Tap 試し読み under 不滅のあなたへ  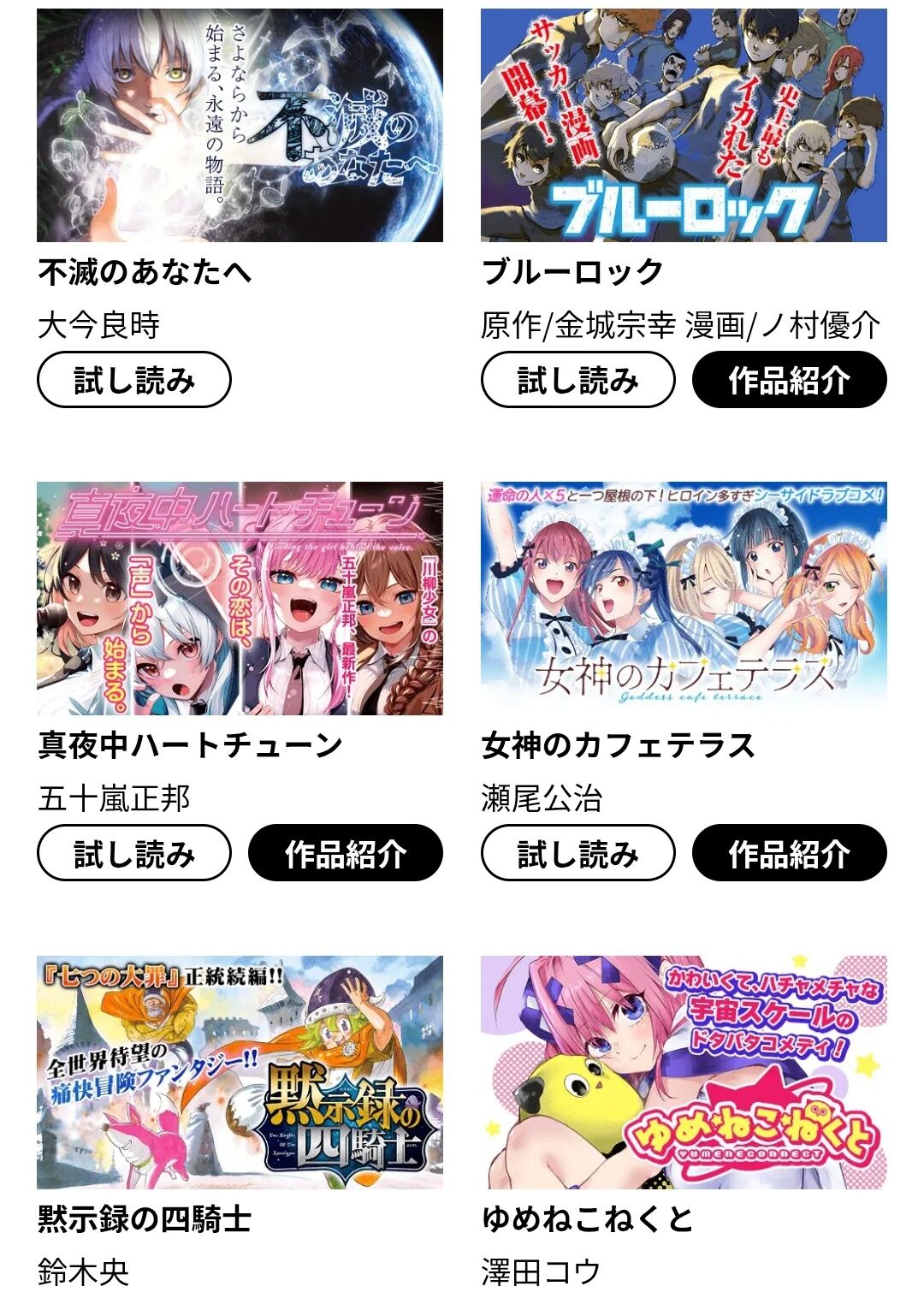pos(134,380)
